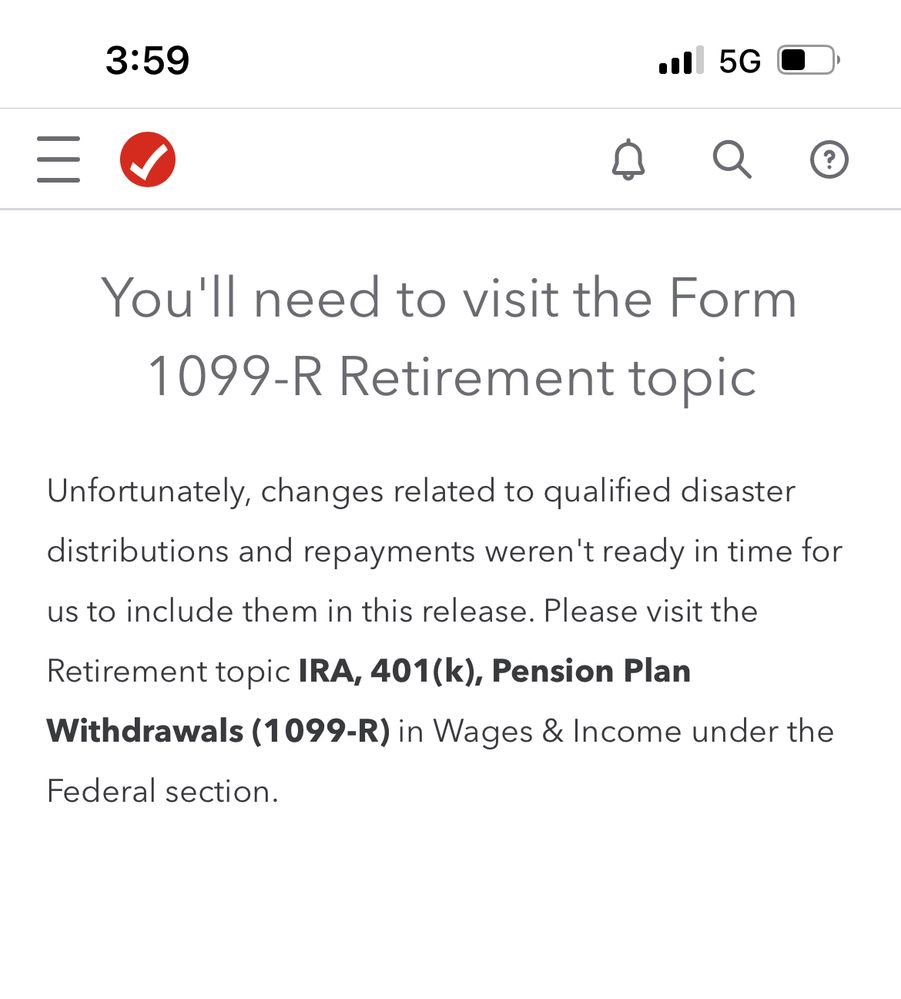This screenshot has width=901, height=999.
Task: Open the help question mark
Action: point(829,160)
